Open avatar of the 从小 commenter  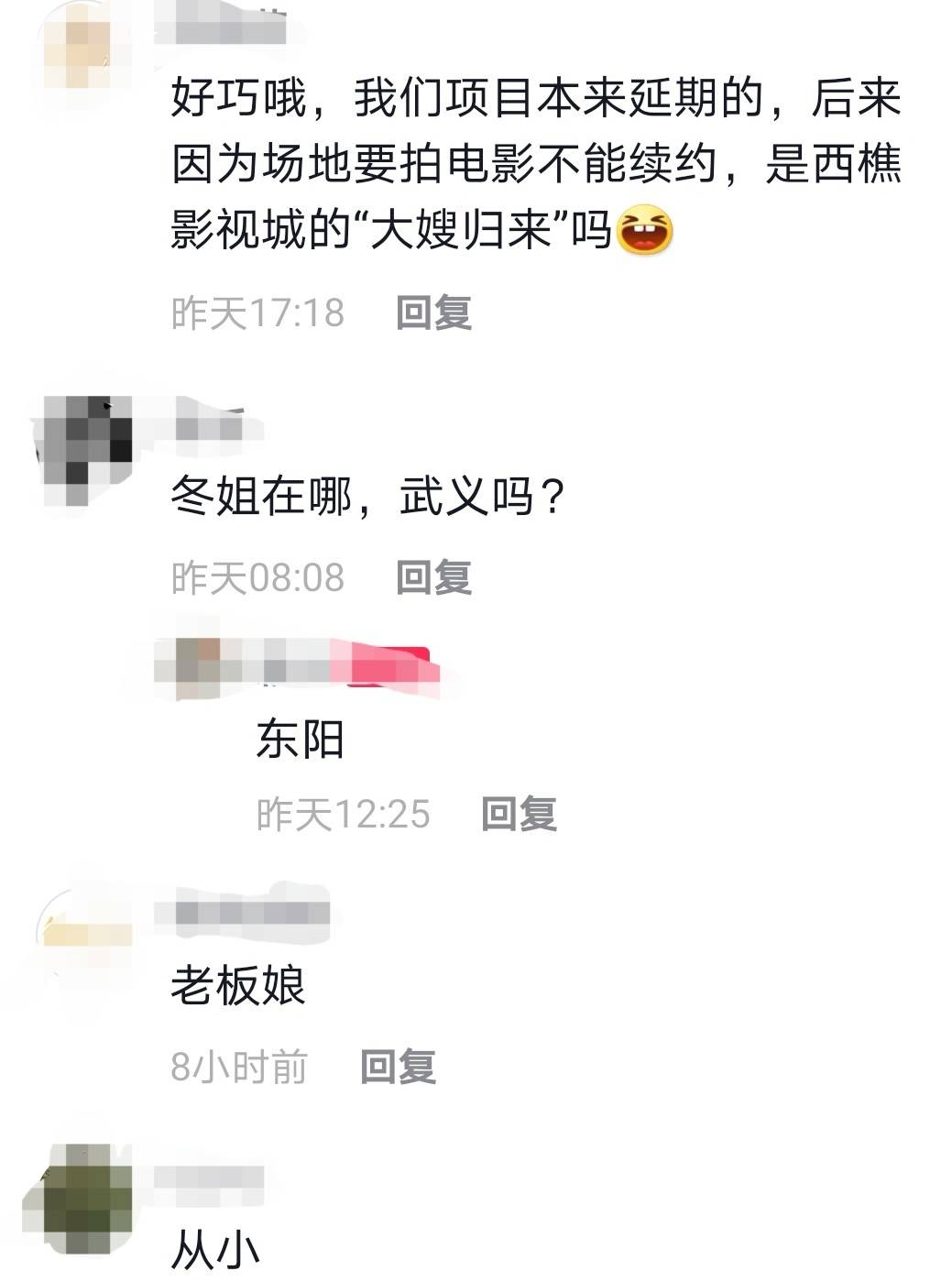tap(79, 1194)
